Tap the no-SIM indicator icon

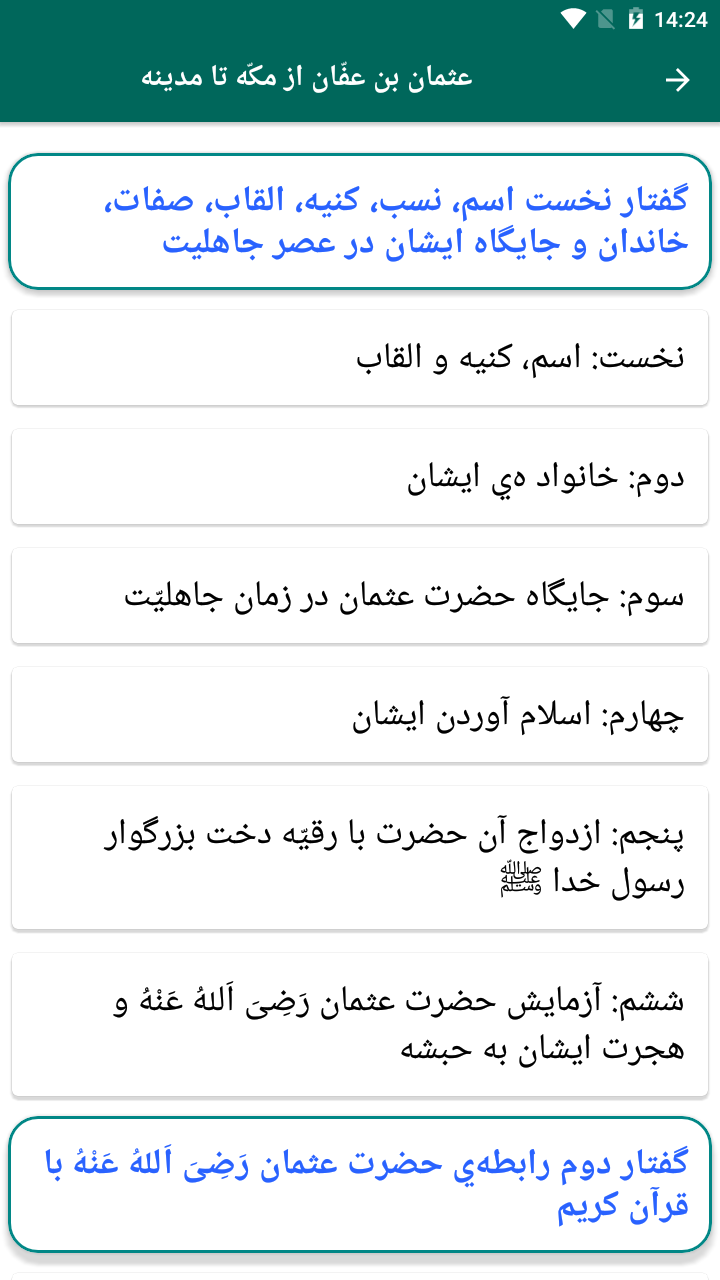pyautogui.click(x=606, y=17)
